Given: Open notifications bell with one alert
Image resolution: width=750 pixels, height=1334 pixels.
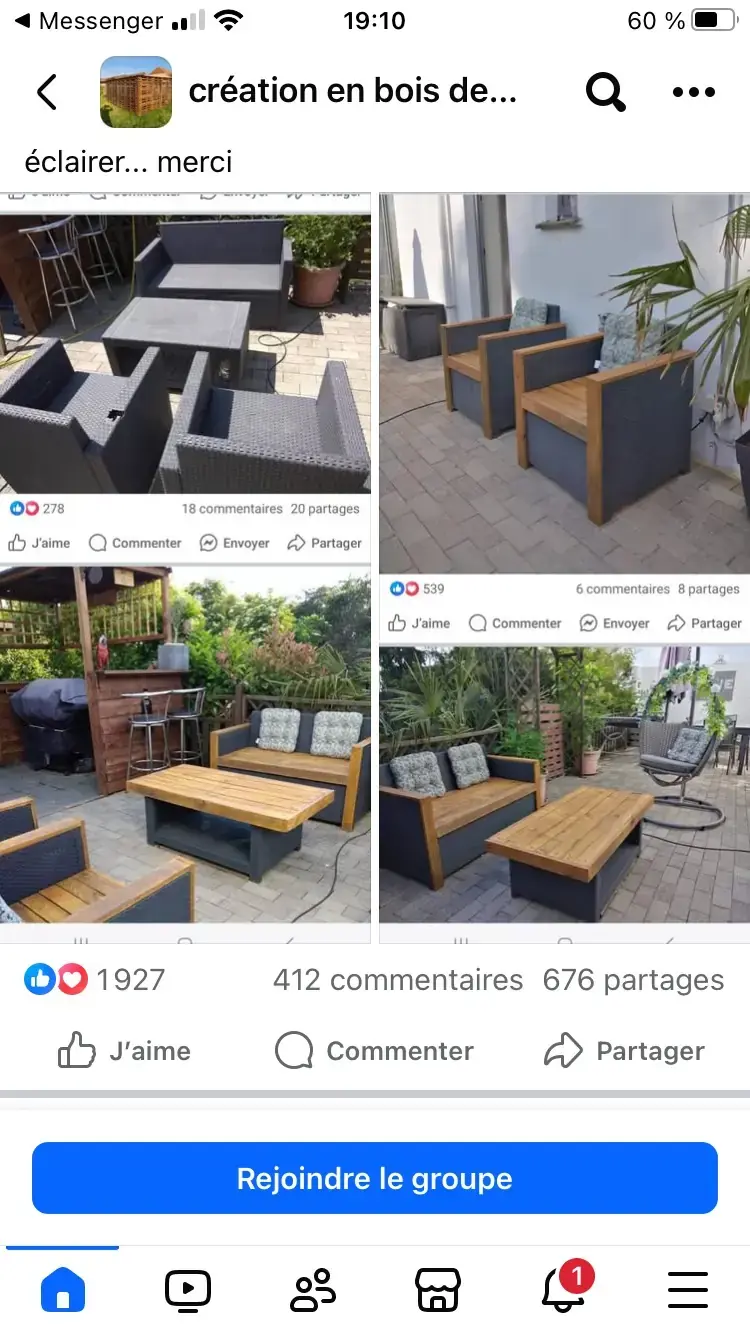Looking at the screenshot, I should [x=563, y=1290].
